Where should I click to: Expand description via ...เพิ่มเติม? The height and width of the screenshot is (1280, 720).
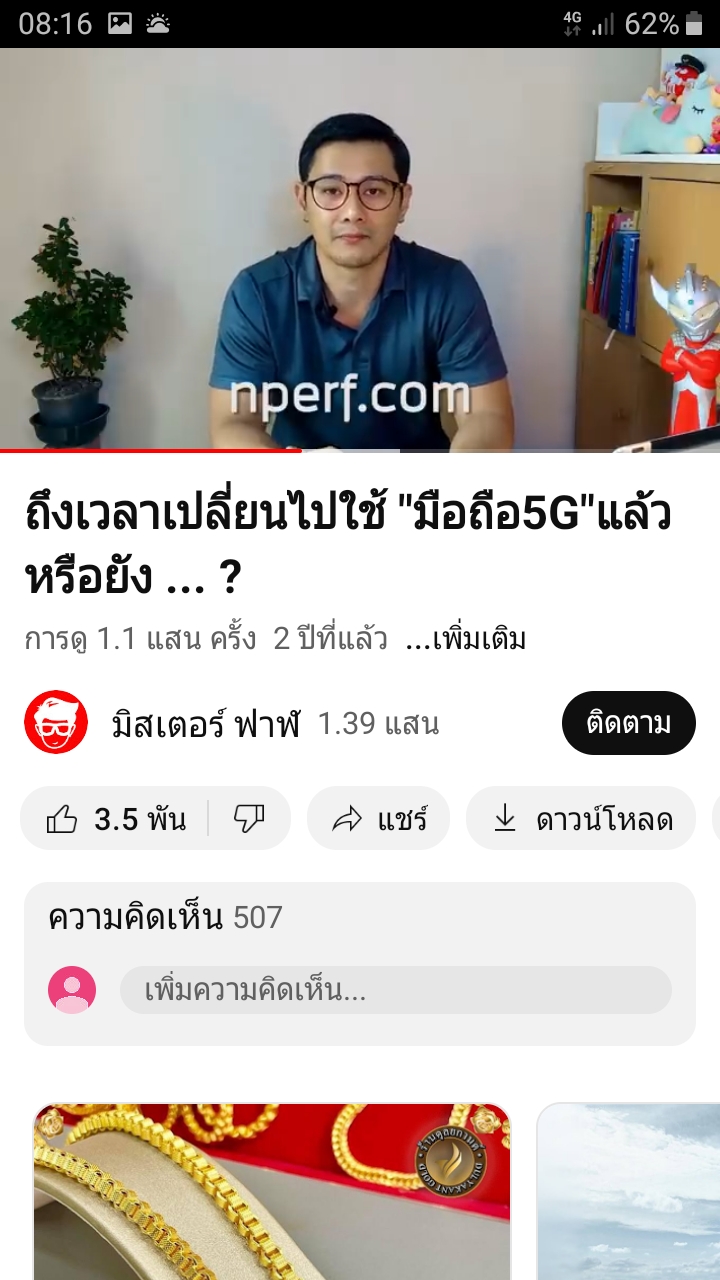click(466, 639)
